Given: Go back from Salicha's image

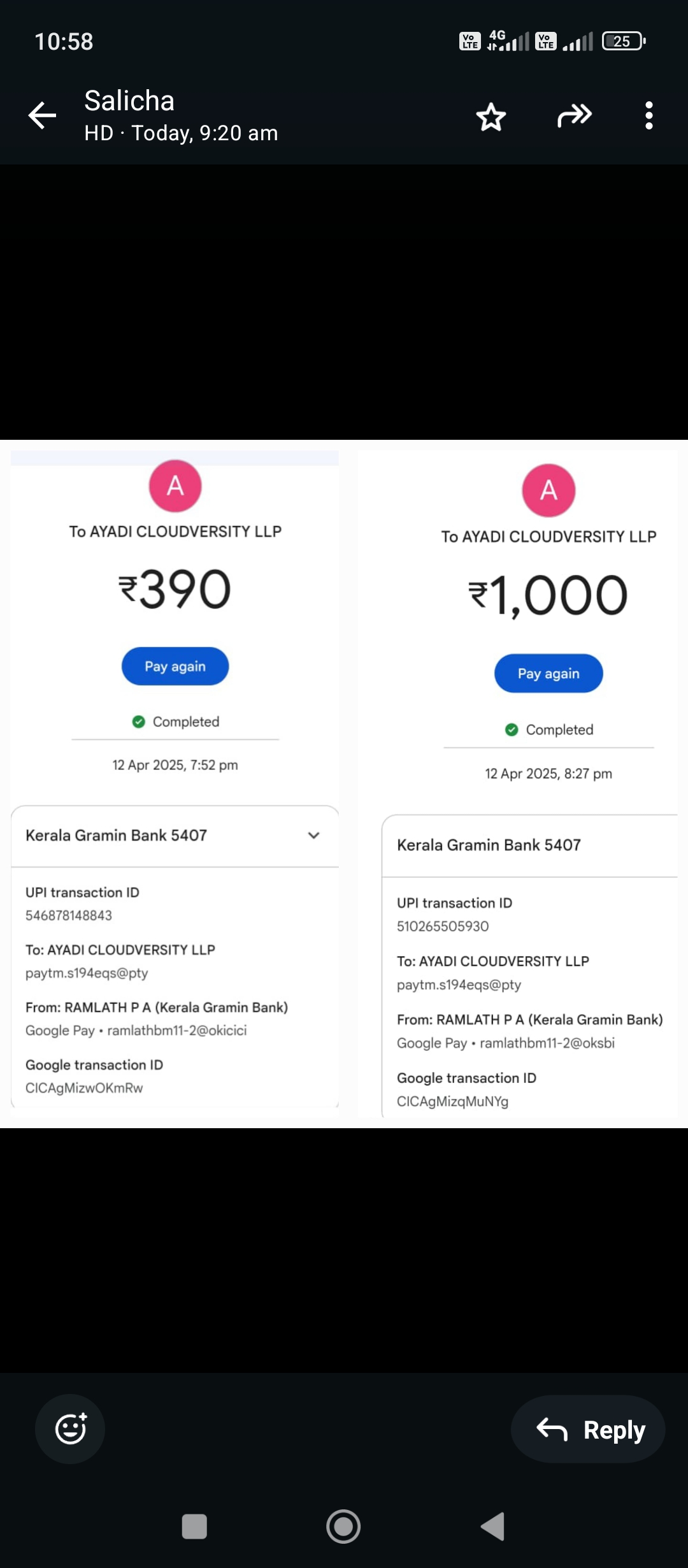Looking at the screenshot, I should [42, 115].
